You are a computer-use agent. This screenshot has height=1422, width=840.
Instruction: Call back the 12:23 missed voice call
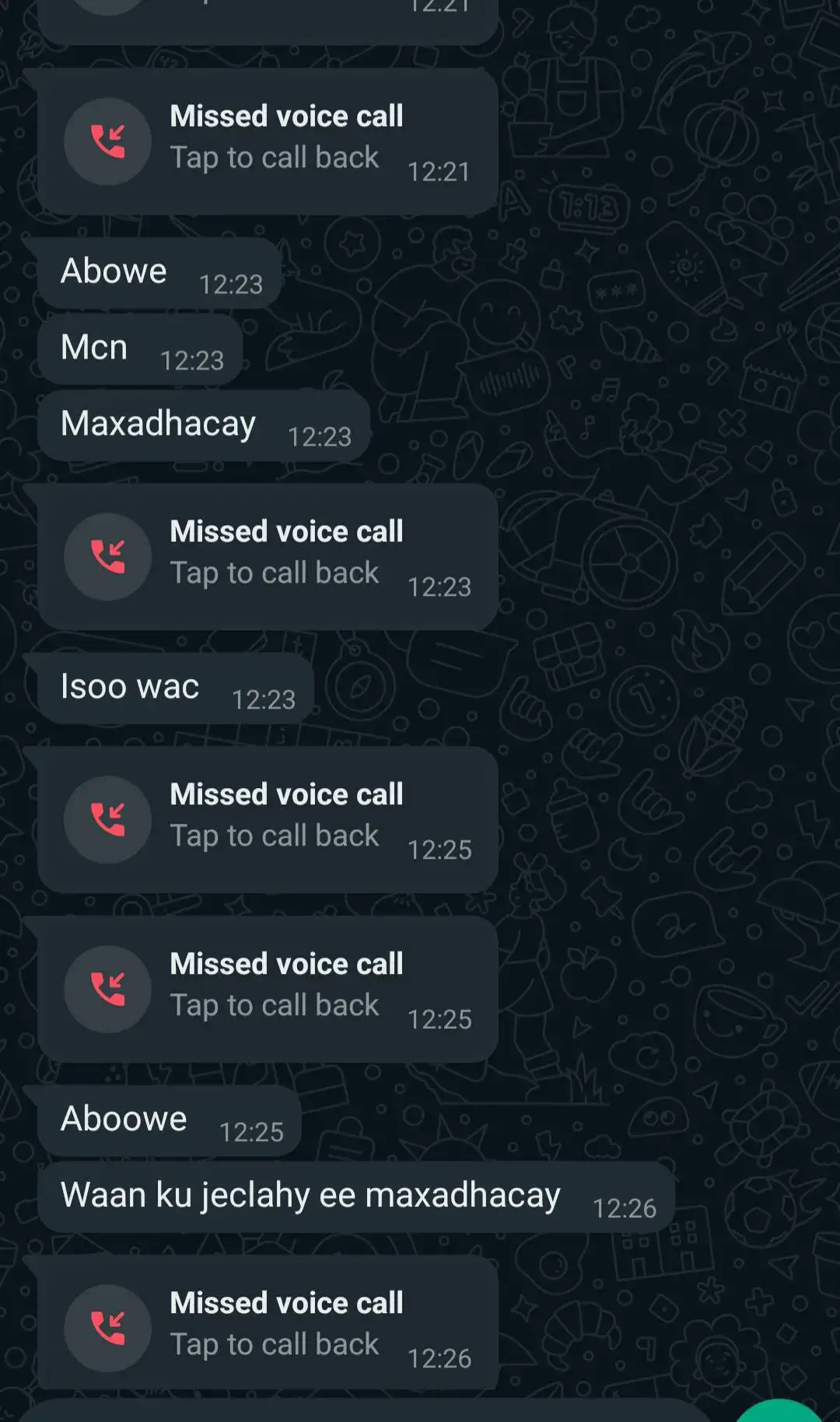267,557
